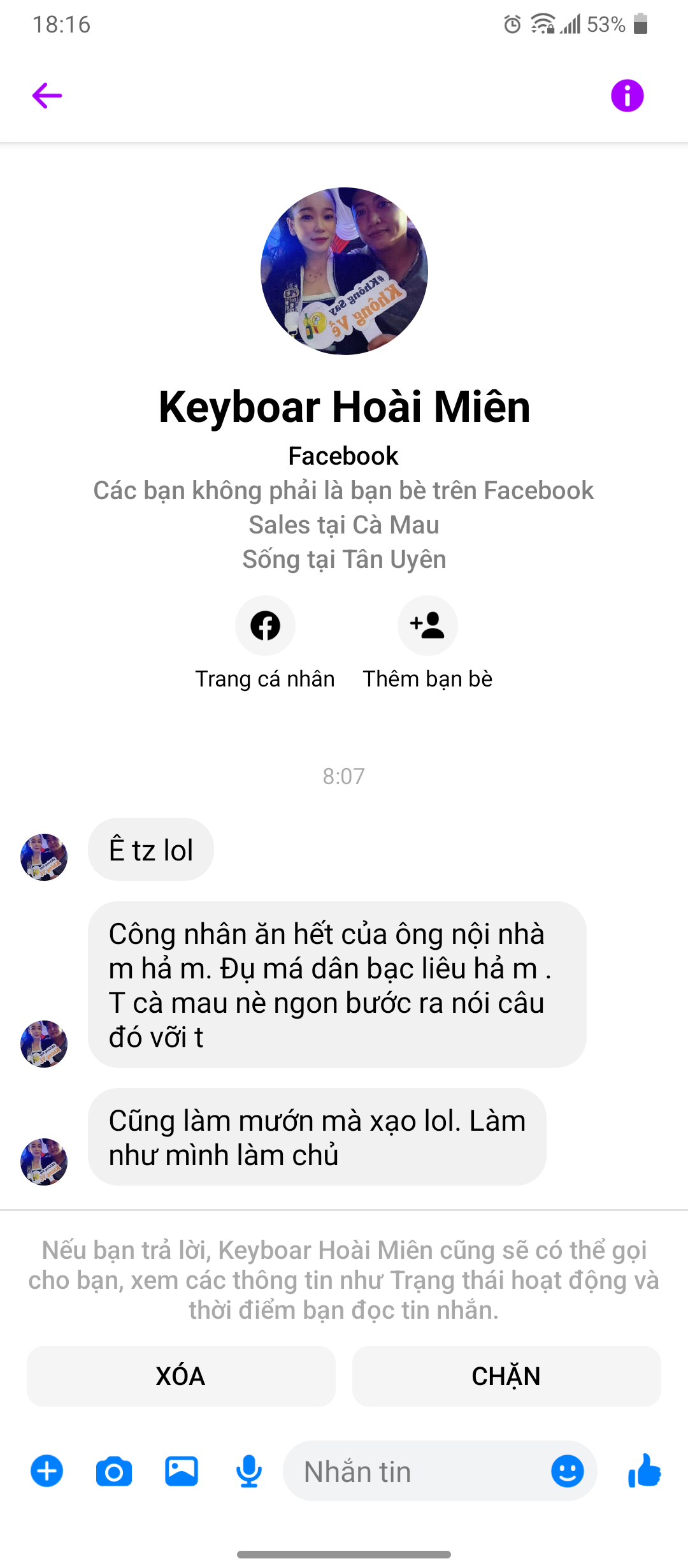The image size is (688, 1568).
Task: Launch the camera from the toolbar
Action: 114,1471
